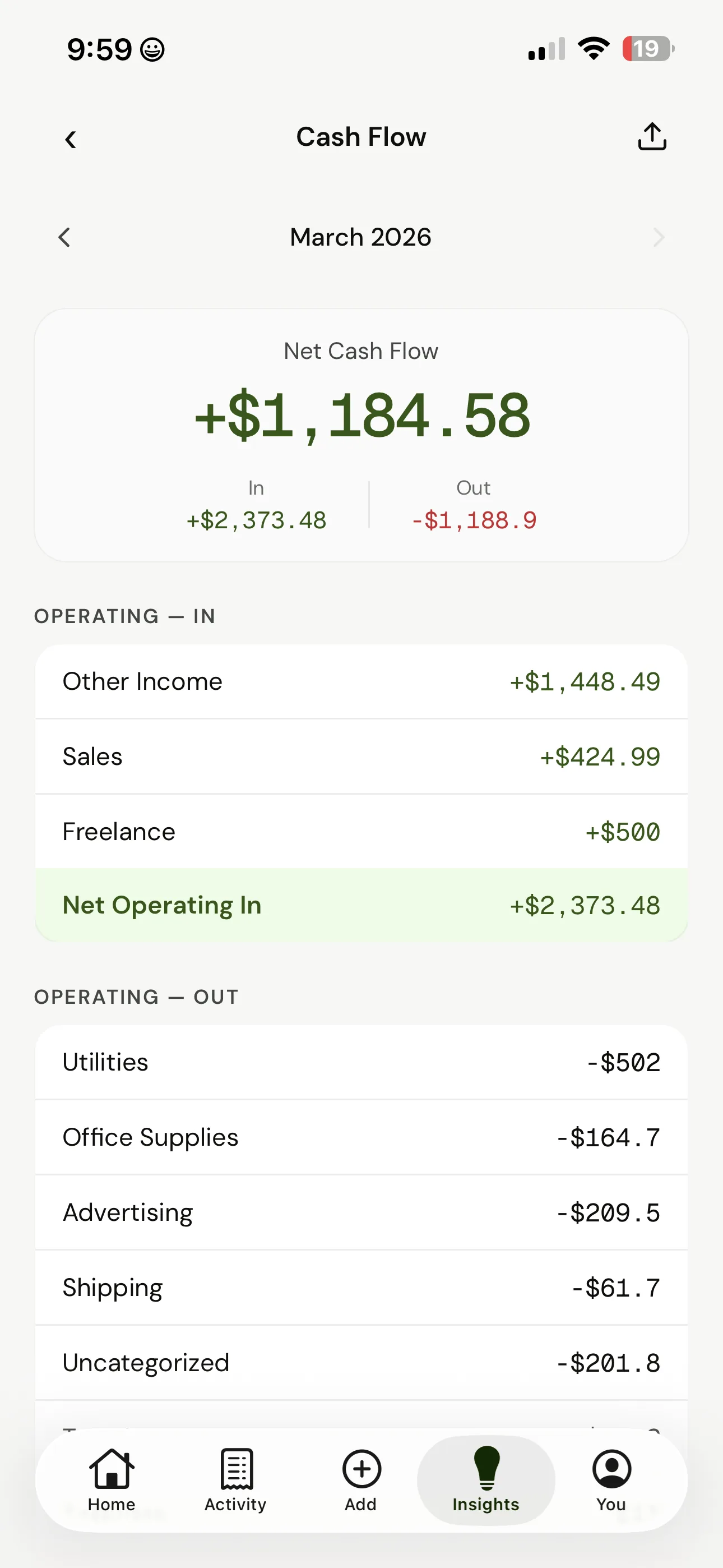Tap the Net Operating In summary row
Image resolution: width=723 pixels, height=1568 pixels.
(361, 905)
